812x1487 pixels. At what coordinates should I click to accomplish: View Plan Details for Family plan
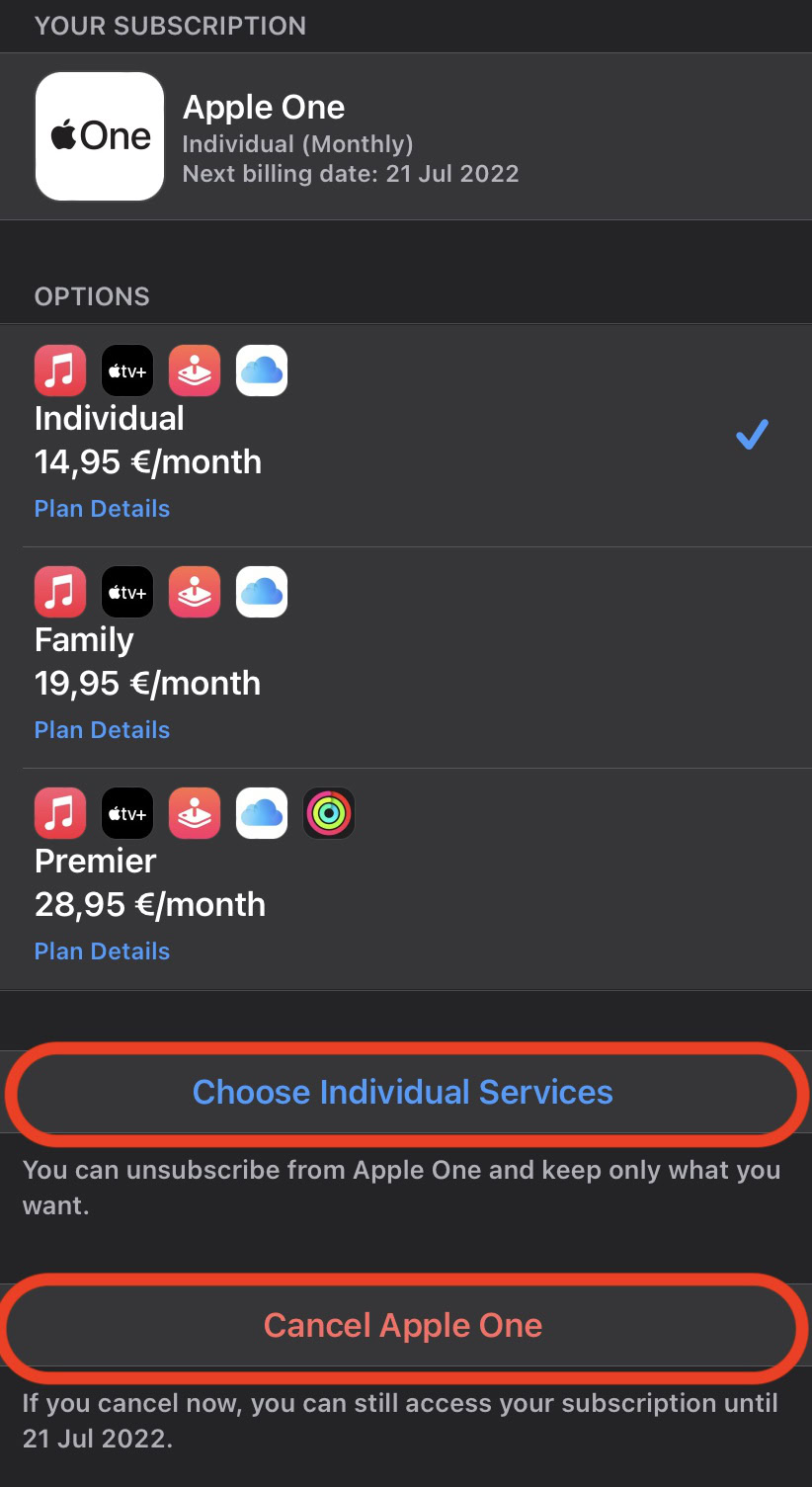102,730
